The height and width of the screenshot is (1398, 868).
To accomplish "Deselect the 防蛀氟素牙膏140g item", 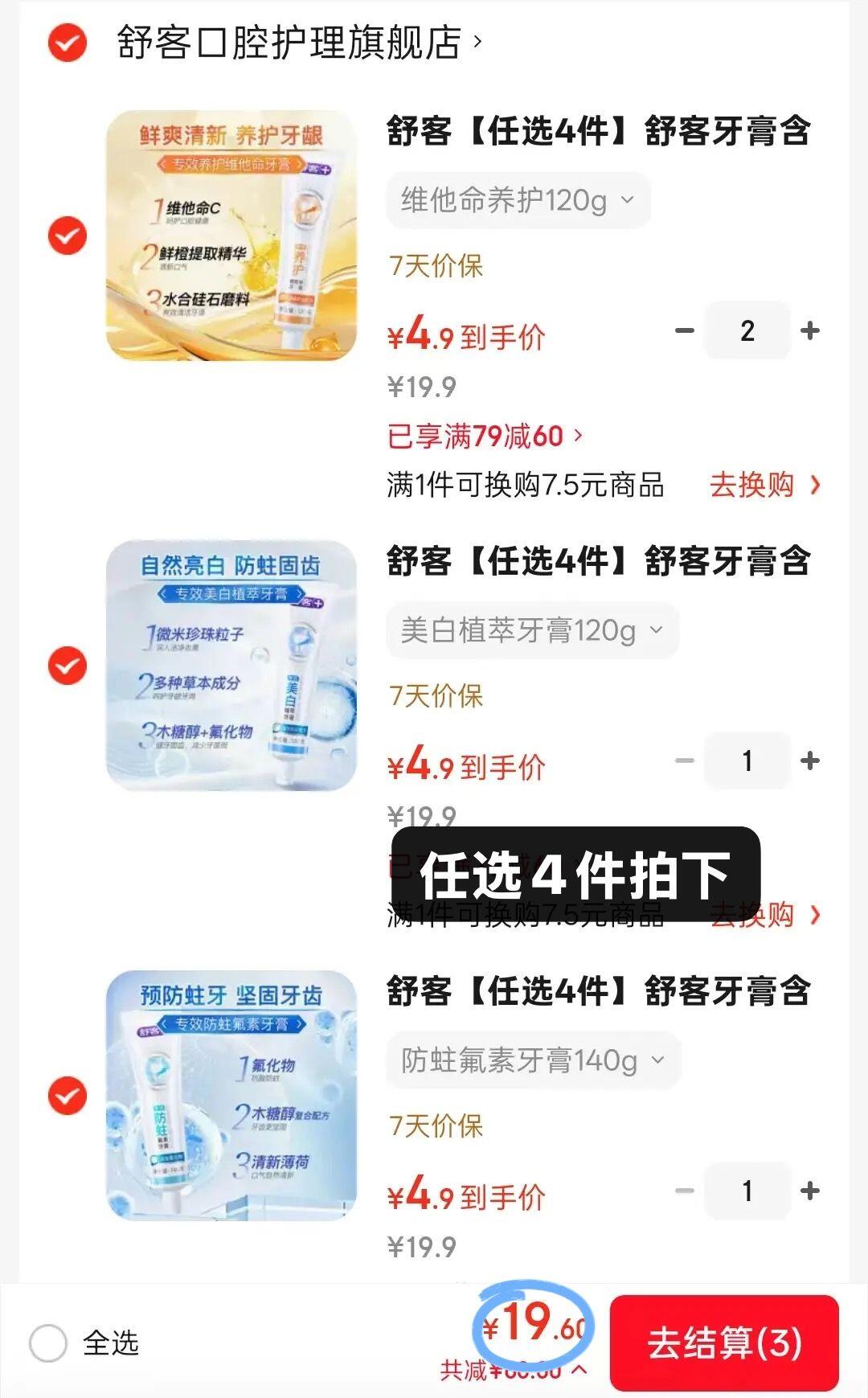I will pyautogui.click(x=68, y=1096).
